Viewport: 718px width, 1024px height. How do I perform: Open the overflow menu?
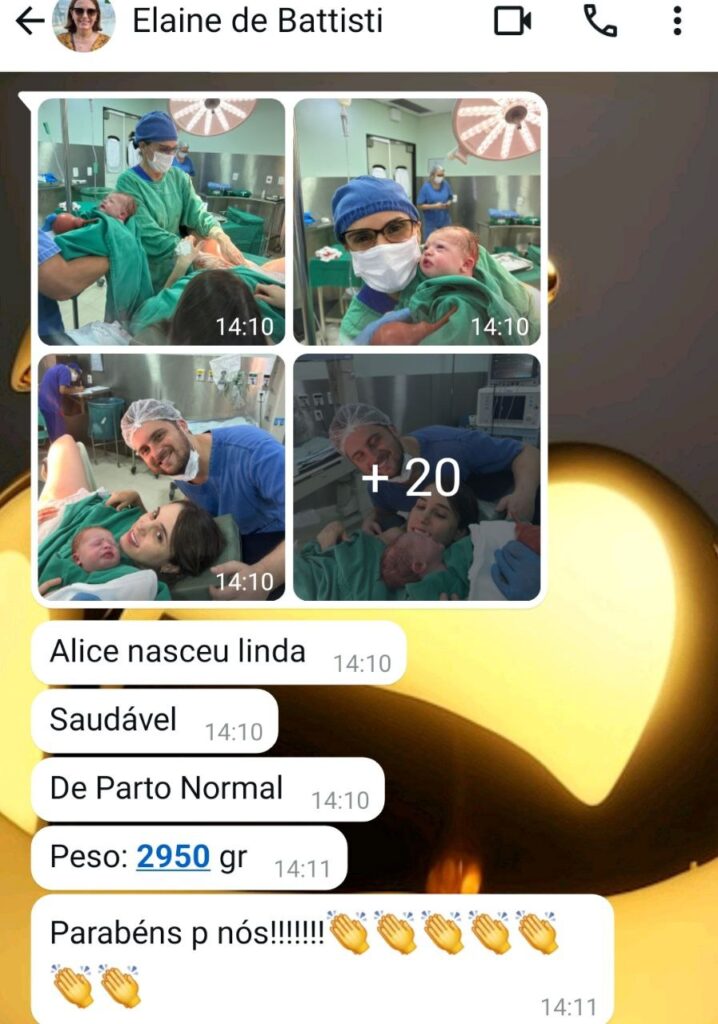point(677,21)
